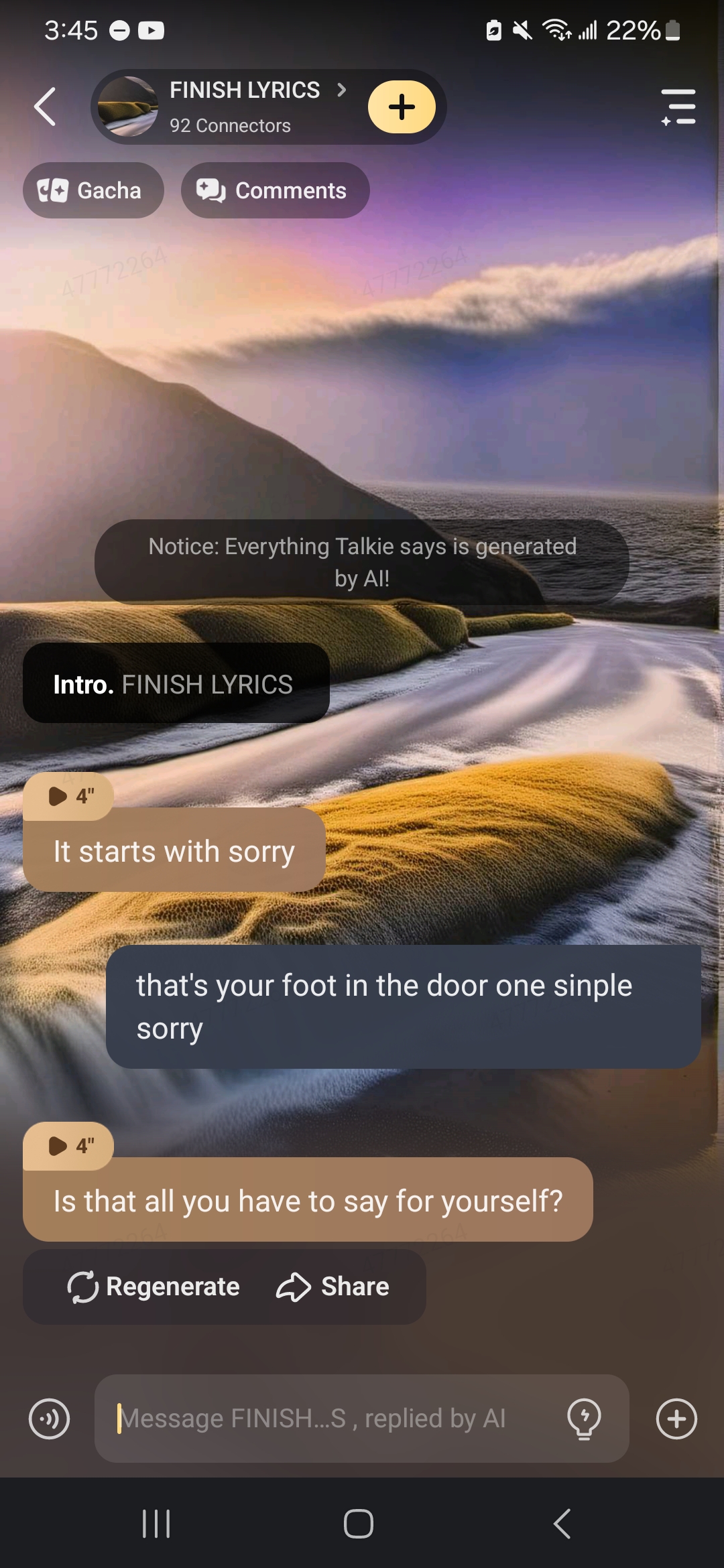The image size is (724, 1568).
Task: Go to the system home screen
Action: coord(359,1523)
